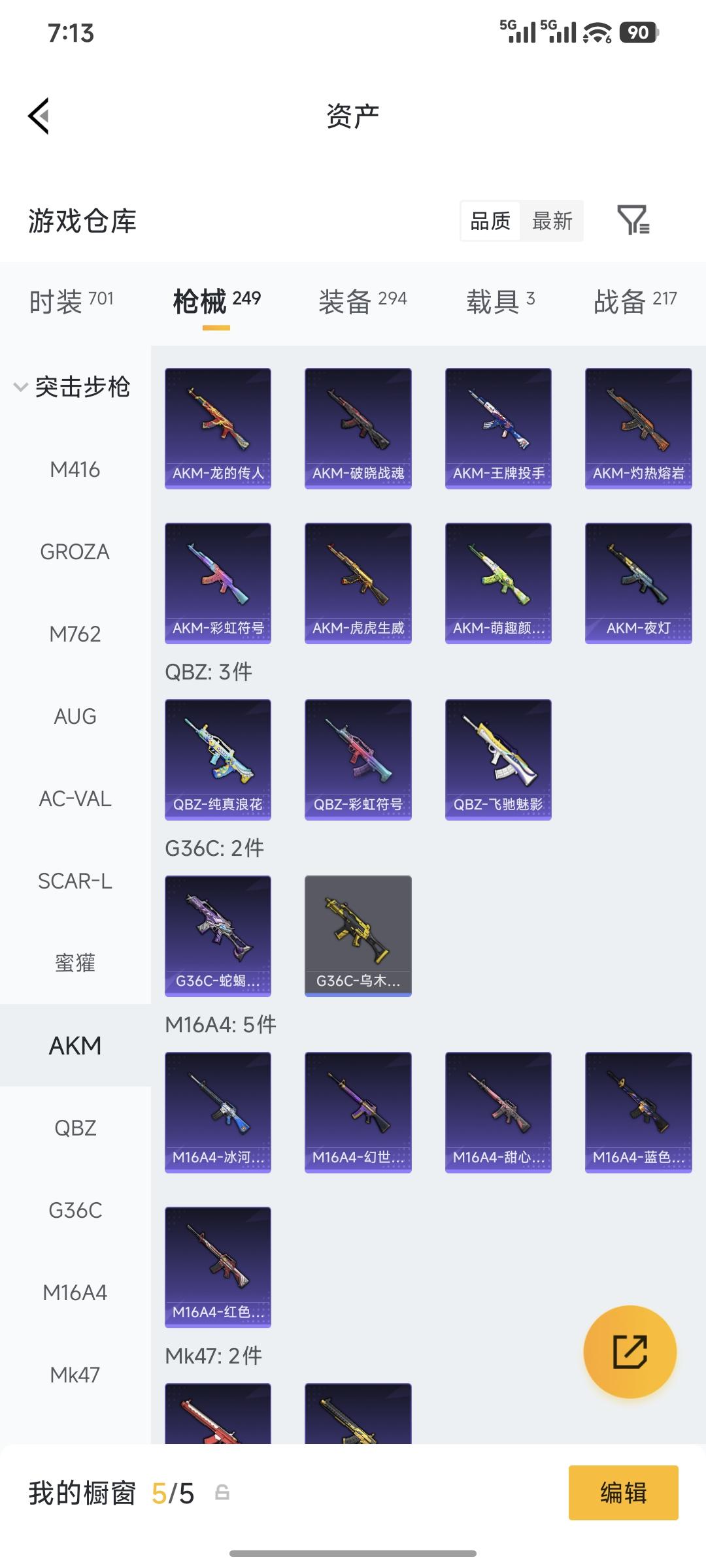This screenshot has height=1568, width=706.
Task: Tap 编辑 to edit my showcase
Action: [623, 1493]
